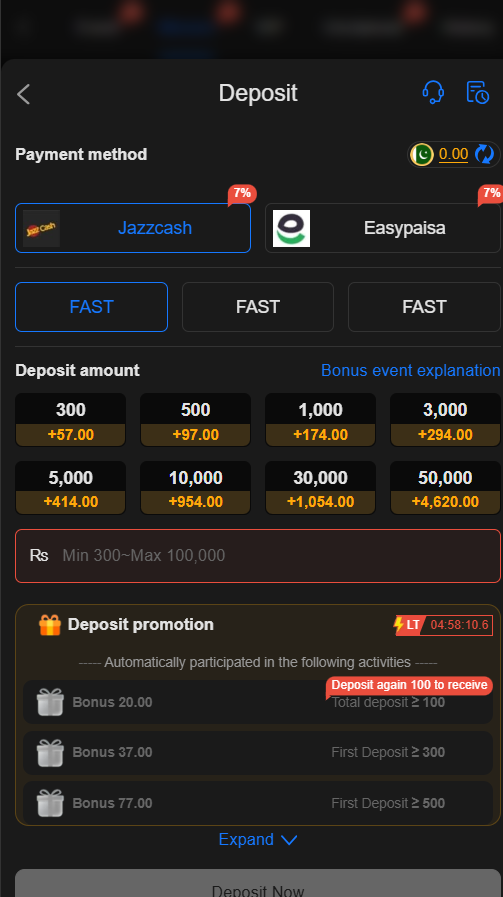Choose the 1,000 deposit amount
Image resolution: width=503 pixels, height=897 pixels.
[x=320, y=420]
